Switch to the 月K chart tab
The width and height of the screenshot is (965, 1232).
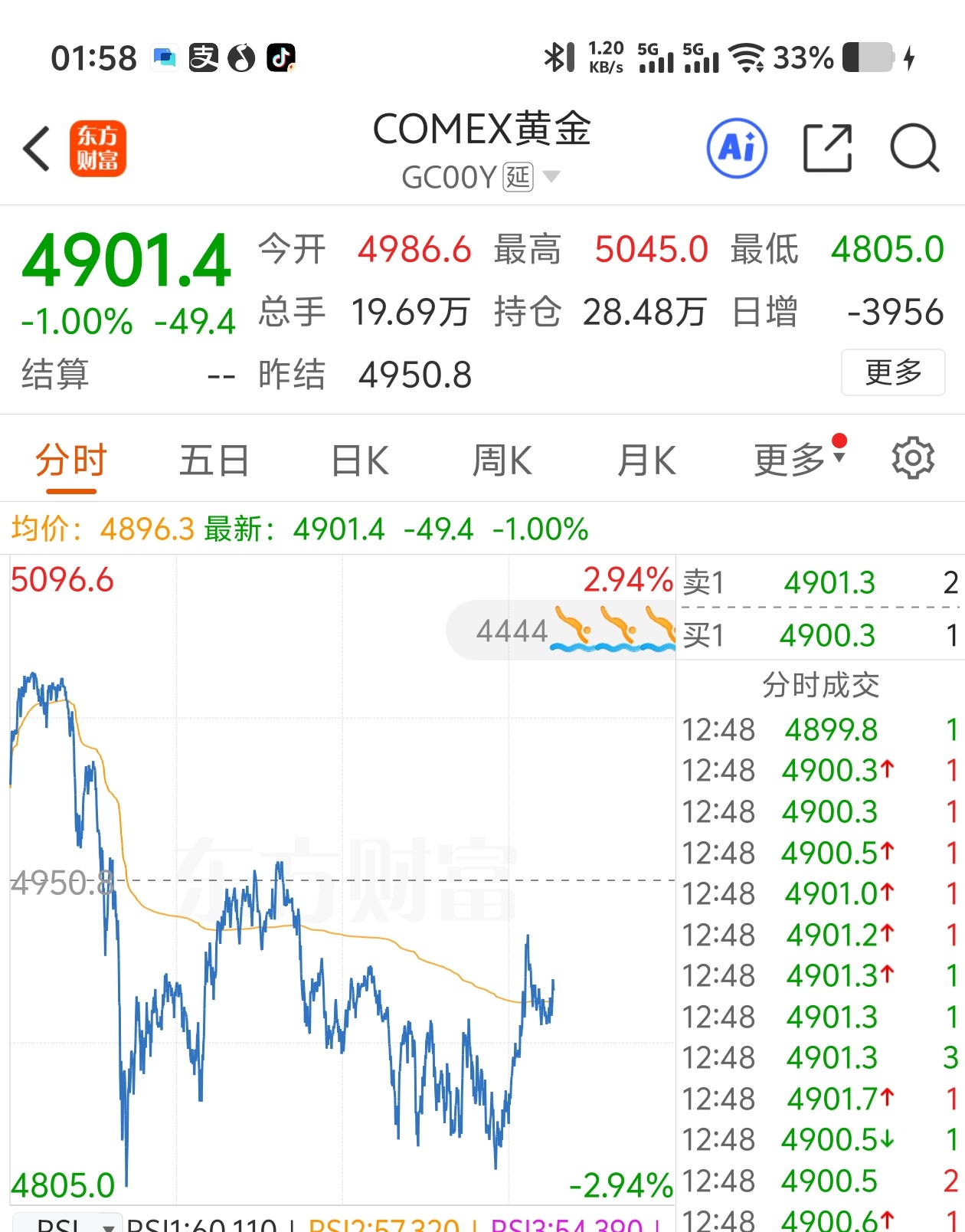[x=646, y=461]
